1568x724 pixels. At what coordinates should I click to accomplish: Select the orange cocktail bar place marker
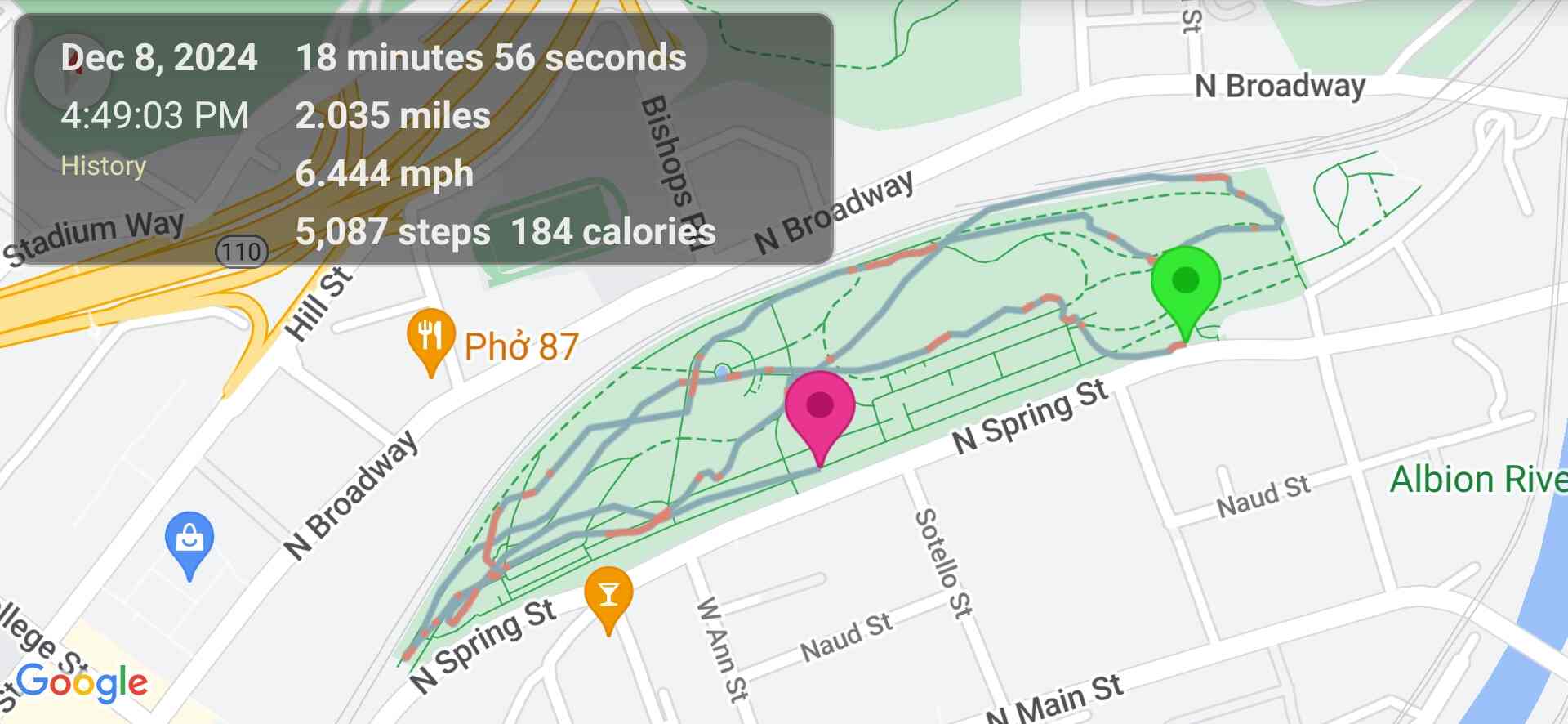pyautogui.click(x=608, y=594)
